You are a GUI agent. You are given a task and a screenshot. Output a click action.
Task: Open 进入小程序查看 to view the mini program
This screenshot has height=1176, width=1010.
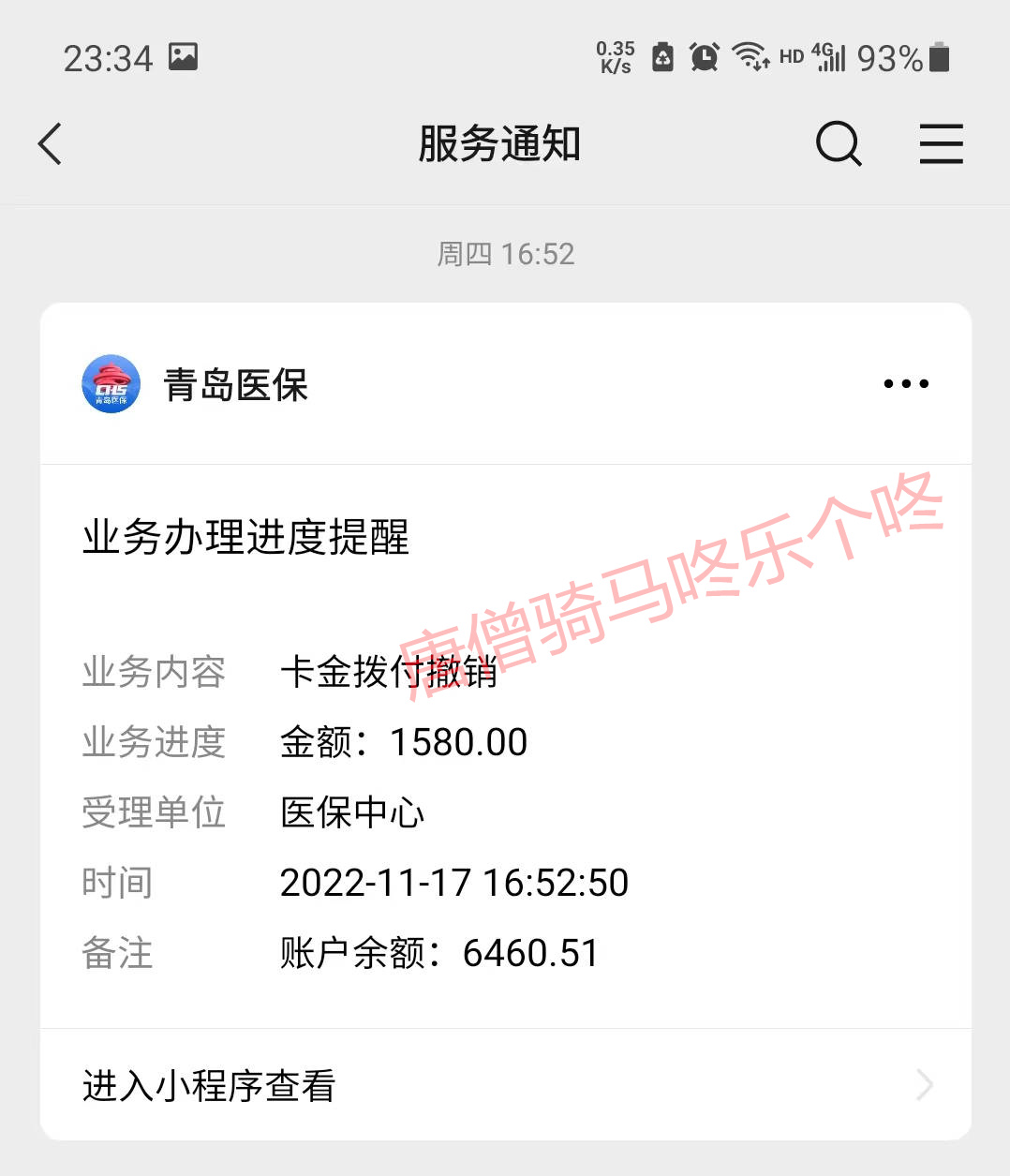click(209, 1085)
